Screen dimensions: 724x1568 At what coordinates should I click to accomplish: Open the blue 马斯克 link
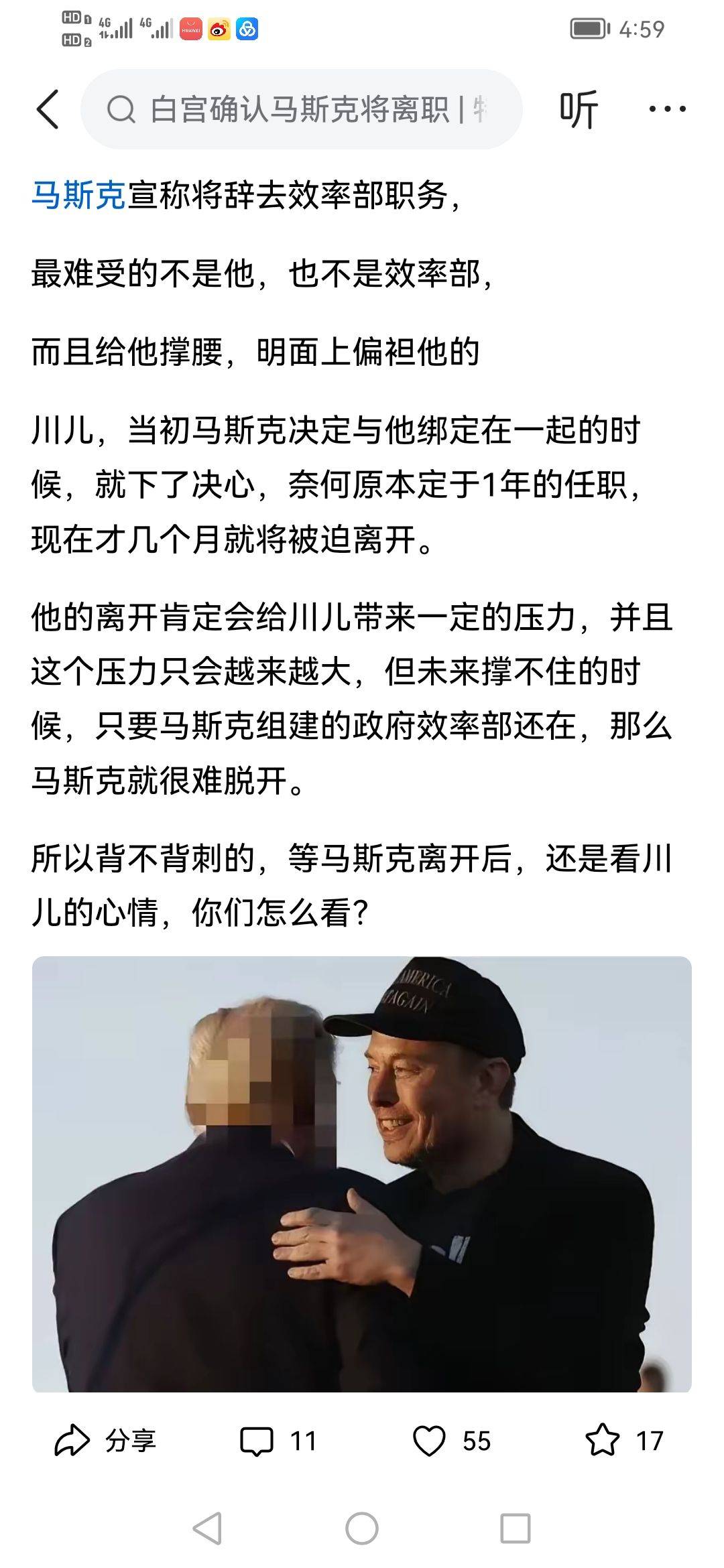(x=78, y=196)
